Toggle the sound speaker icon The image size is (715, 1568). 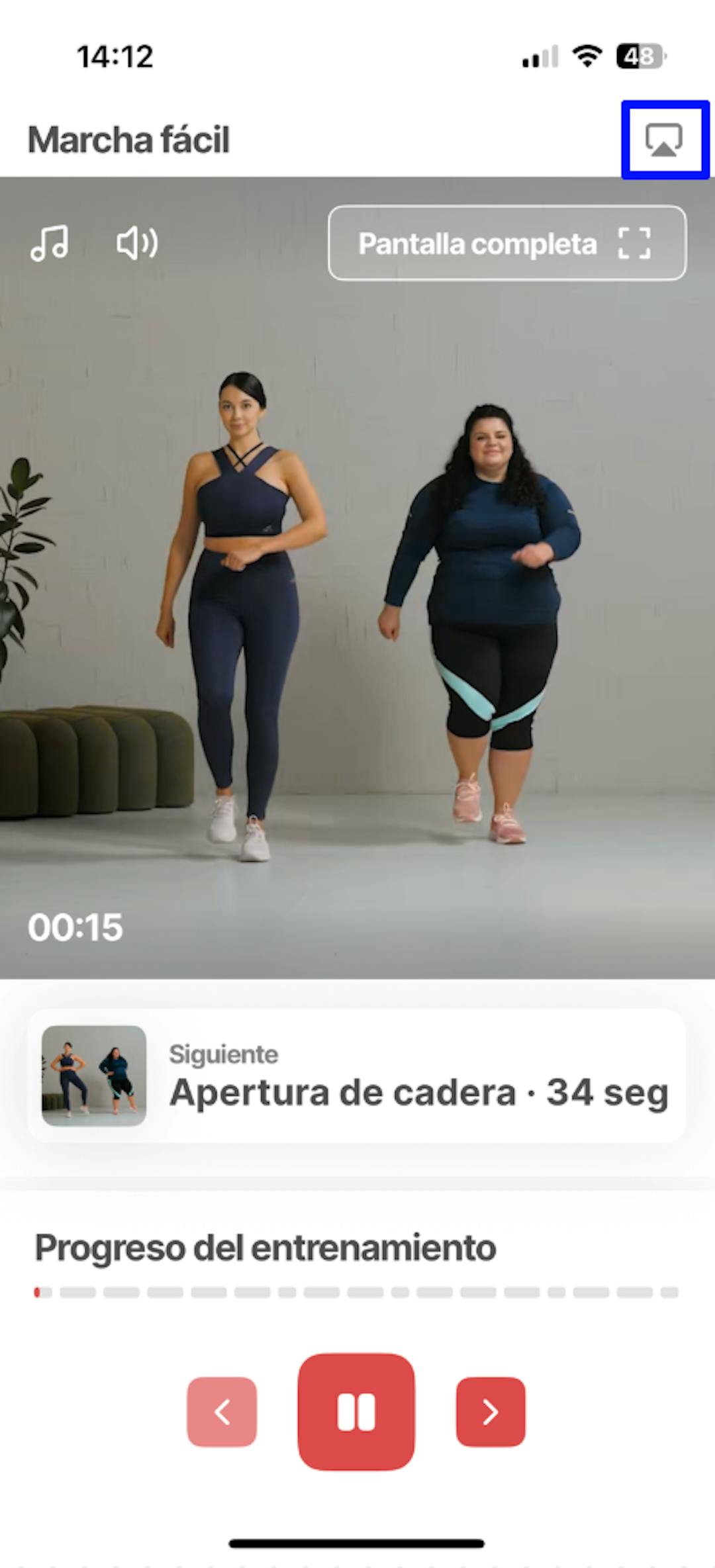[137, 243]
